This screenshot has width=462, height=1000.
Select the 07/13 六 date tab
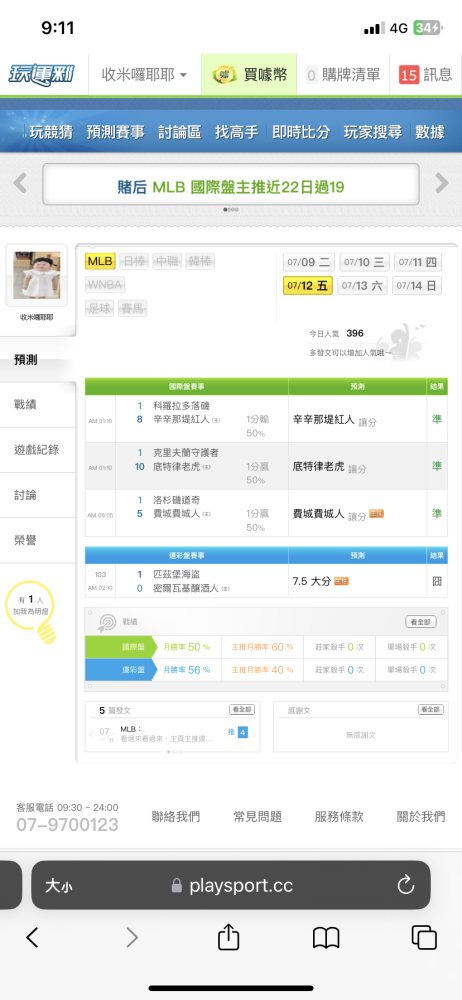[362, 286]
